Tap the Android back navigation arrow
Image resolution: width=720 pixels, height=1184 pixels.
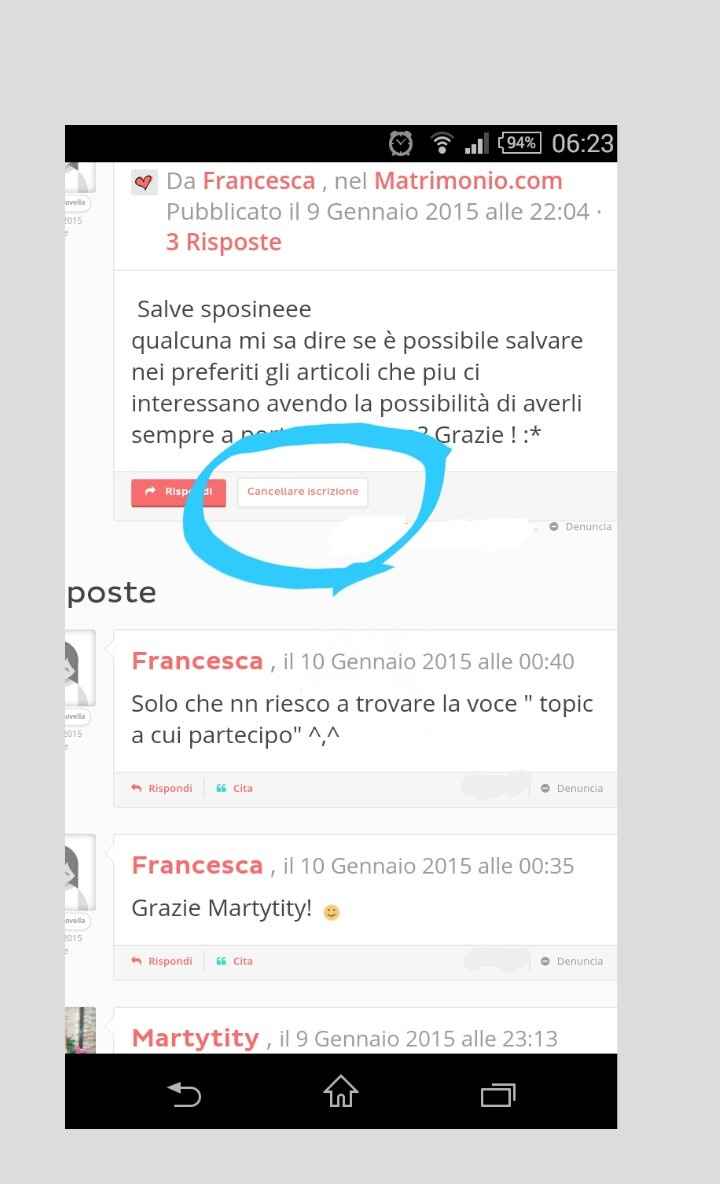[183, 1094]
